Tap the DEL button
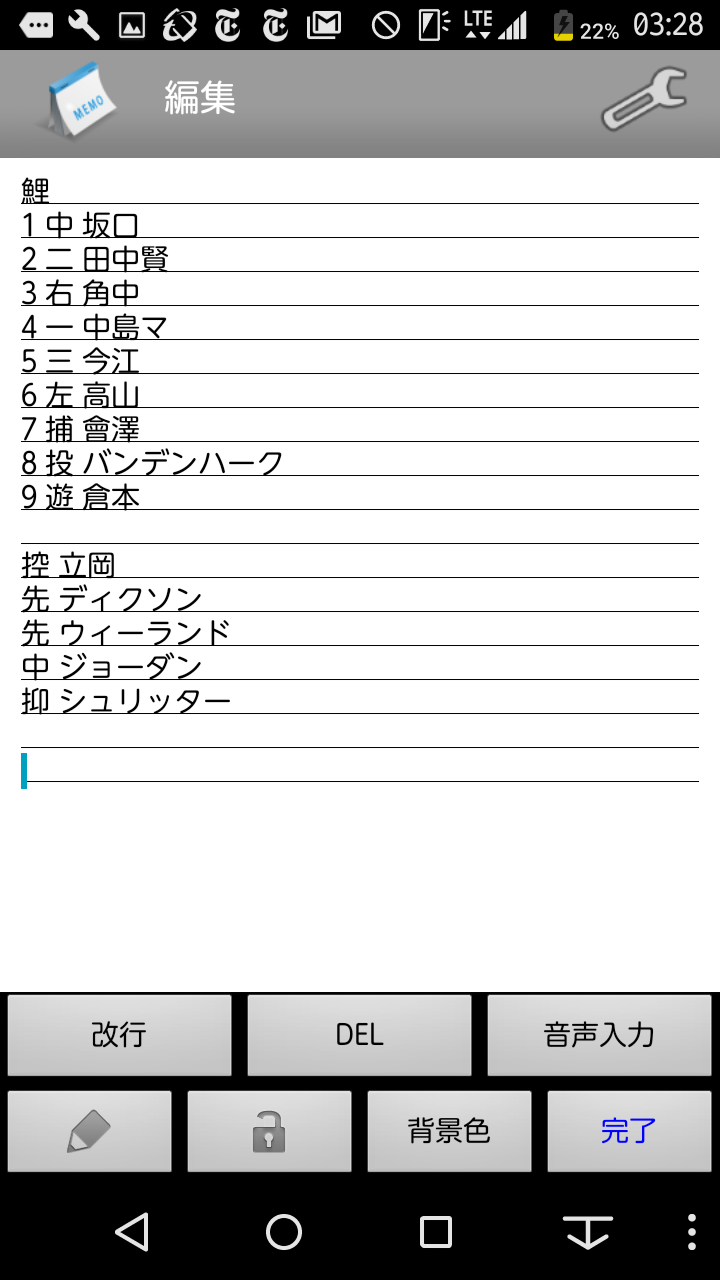The image size is (720, 1280). tap(360, 1035)
